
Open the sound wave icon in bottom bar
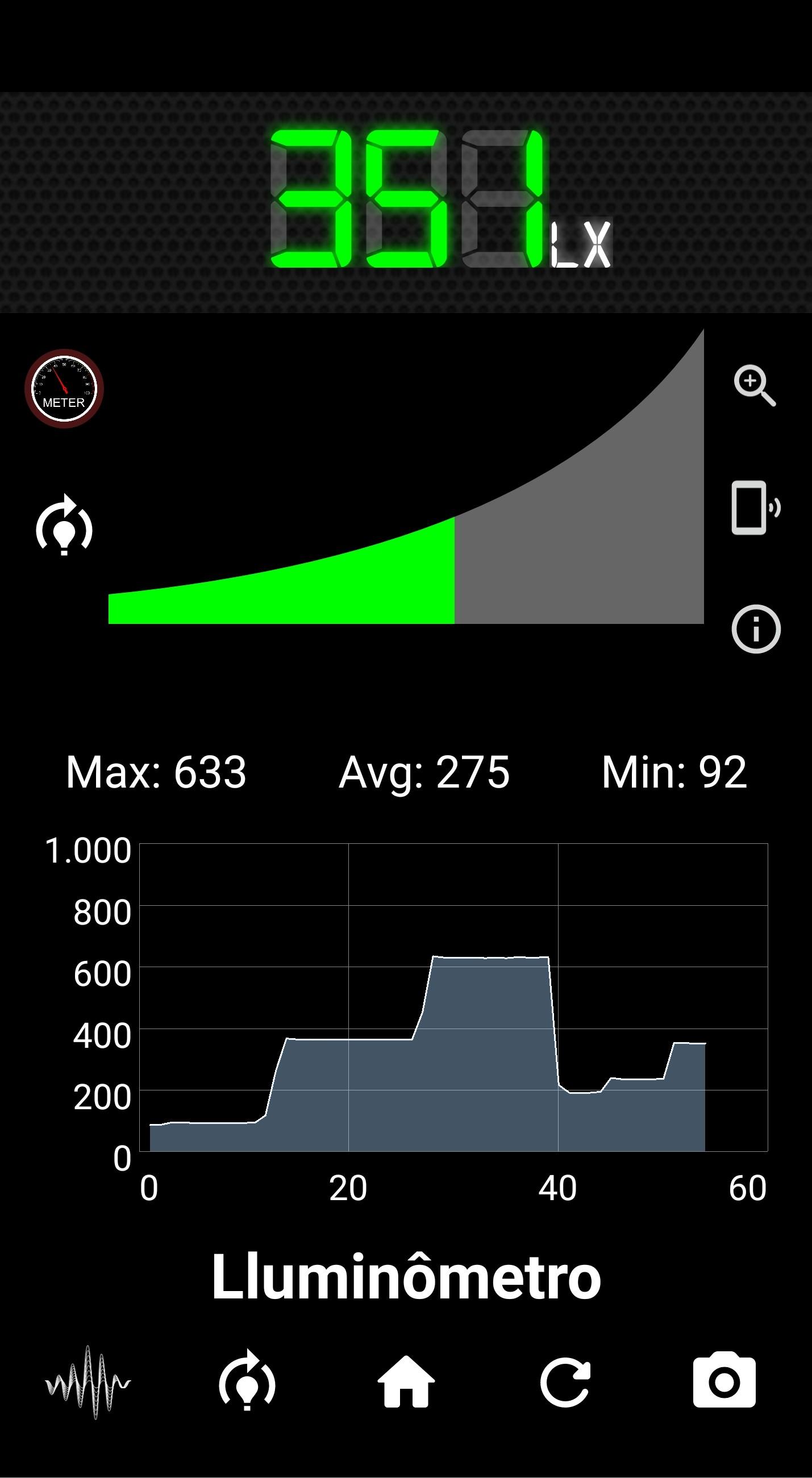[x=89, y=1383]
